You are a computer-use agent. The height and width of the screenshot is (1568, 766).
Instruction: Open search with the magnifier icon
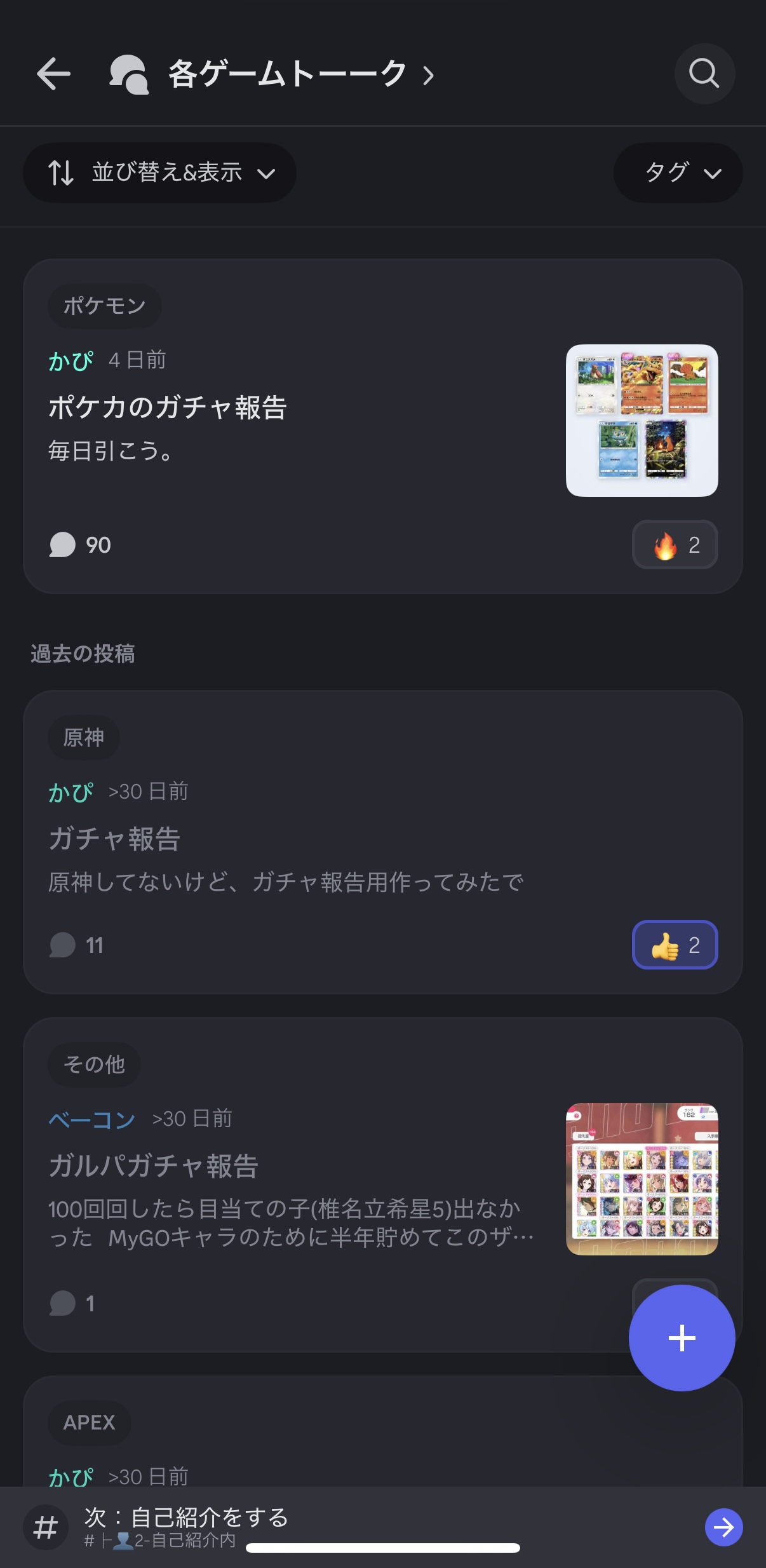(704, 74)
